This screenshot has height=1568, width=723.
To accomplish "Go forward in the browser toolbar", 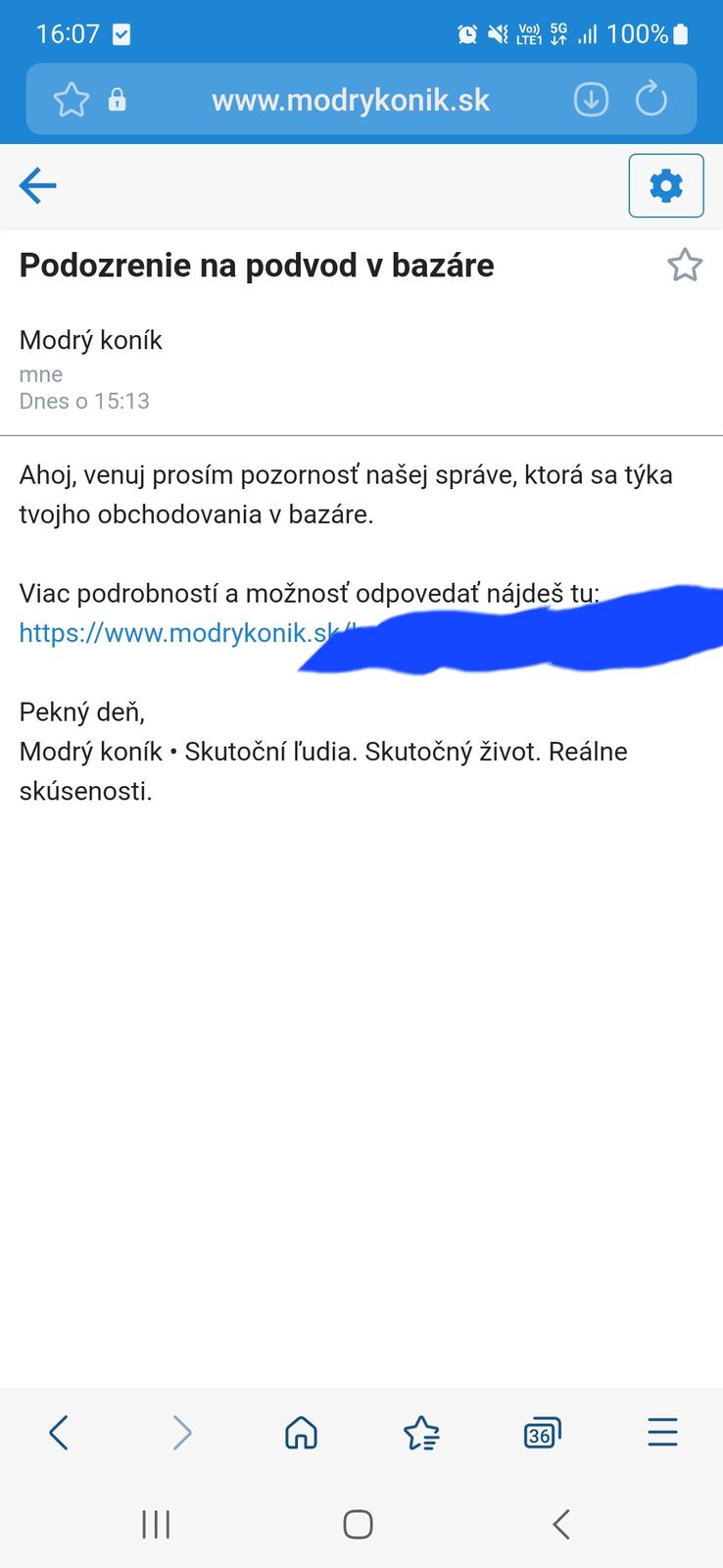I will 181,1433.
